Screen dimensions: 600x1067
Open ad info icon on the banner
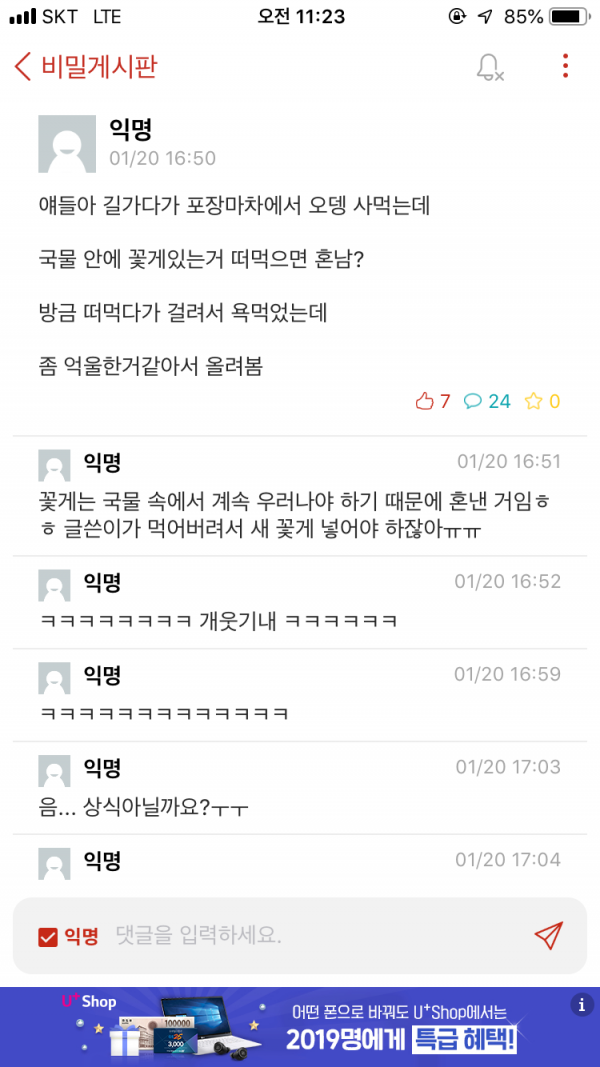(x=581, y=1005)
